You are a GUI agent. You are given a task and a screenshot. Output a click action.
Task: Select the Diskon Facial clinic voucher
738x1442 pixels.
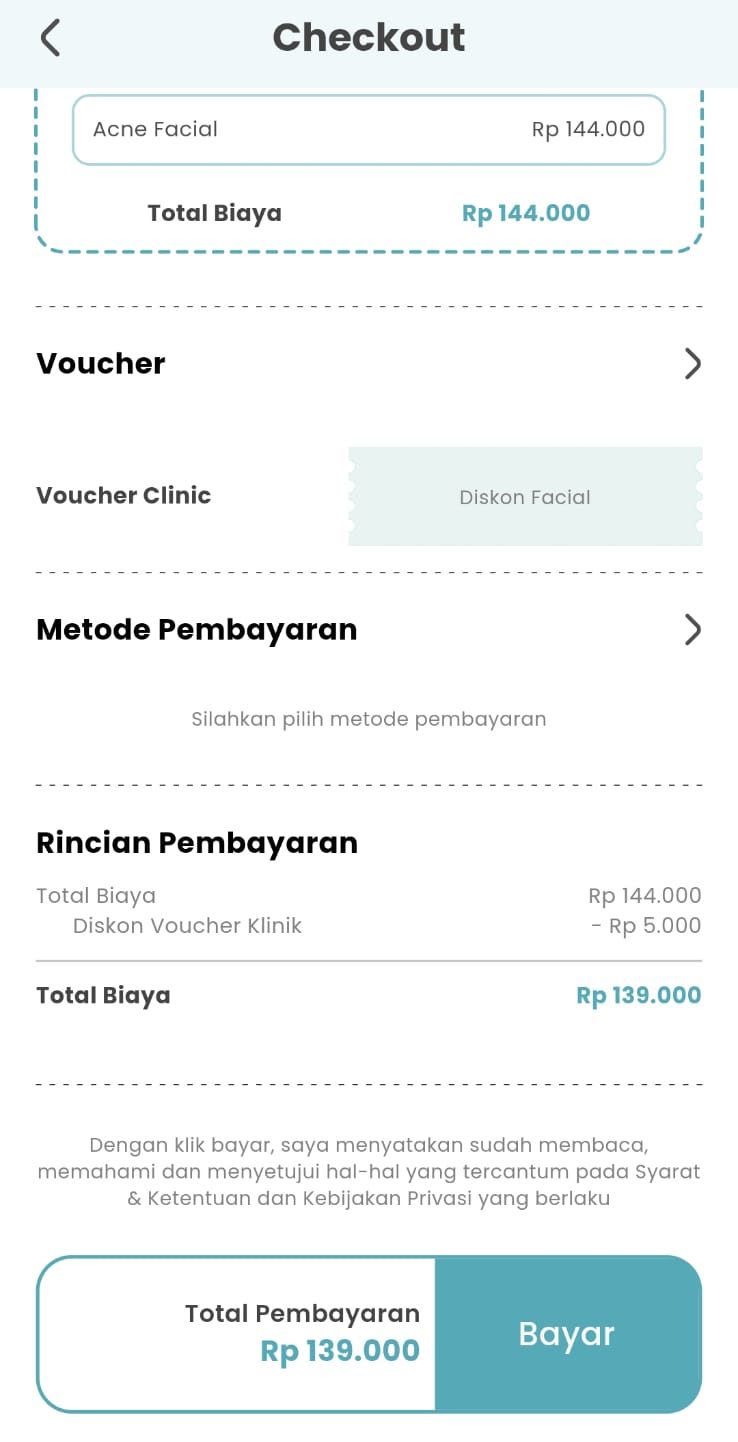[525, 497]
